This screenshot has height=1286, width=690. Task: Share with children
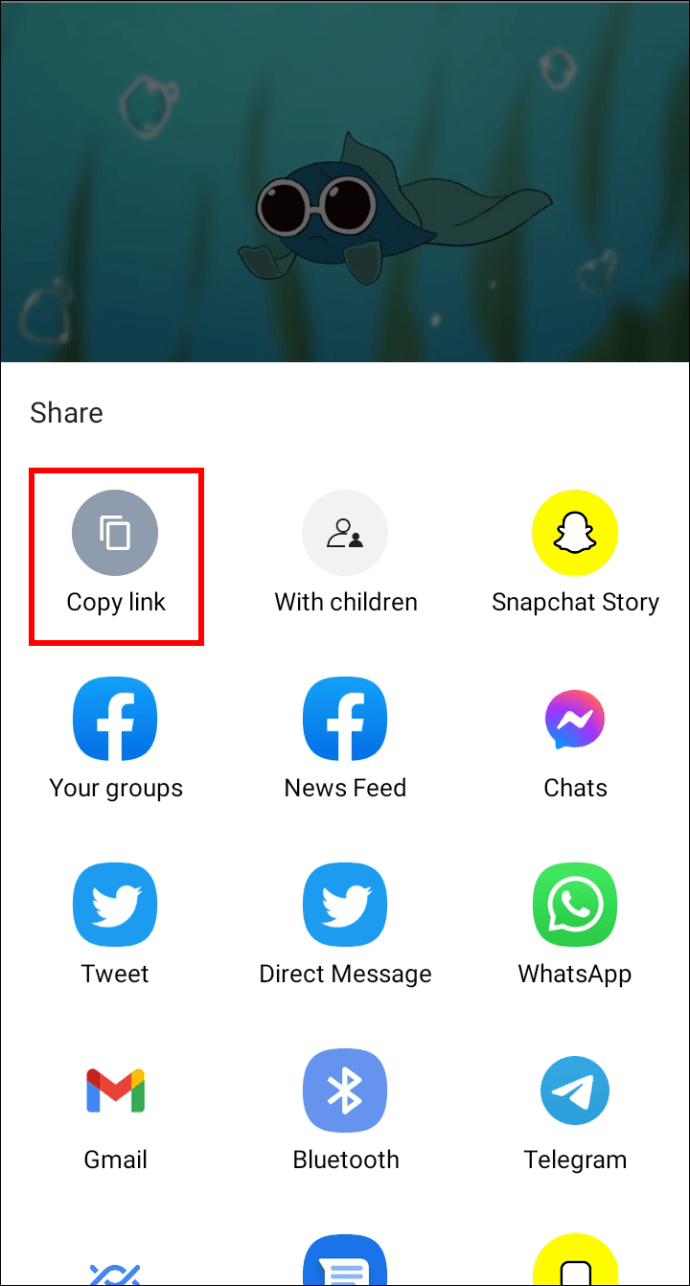pos(345,534)
